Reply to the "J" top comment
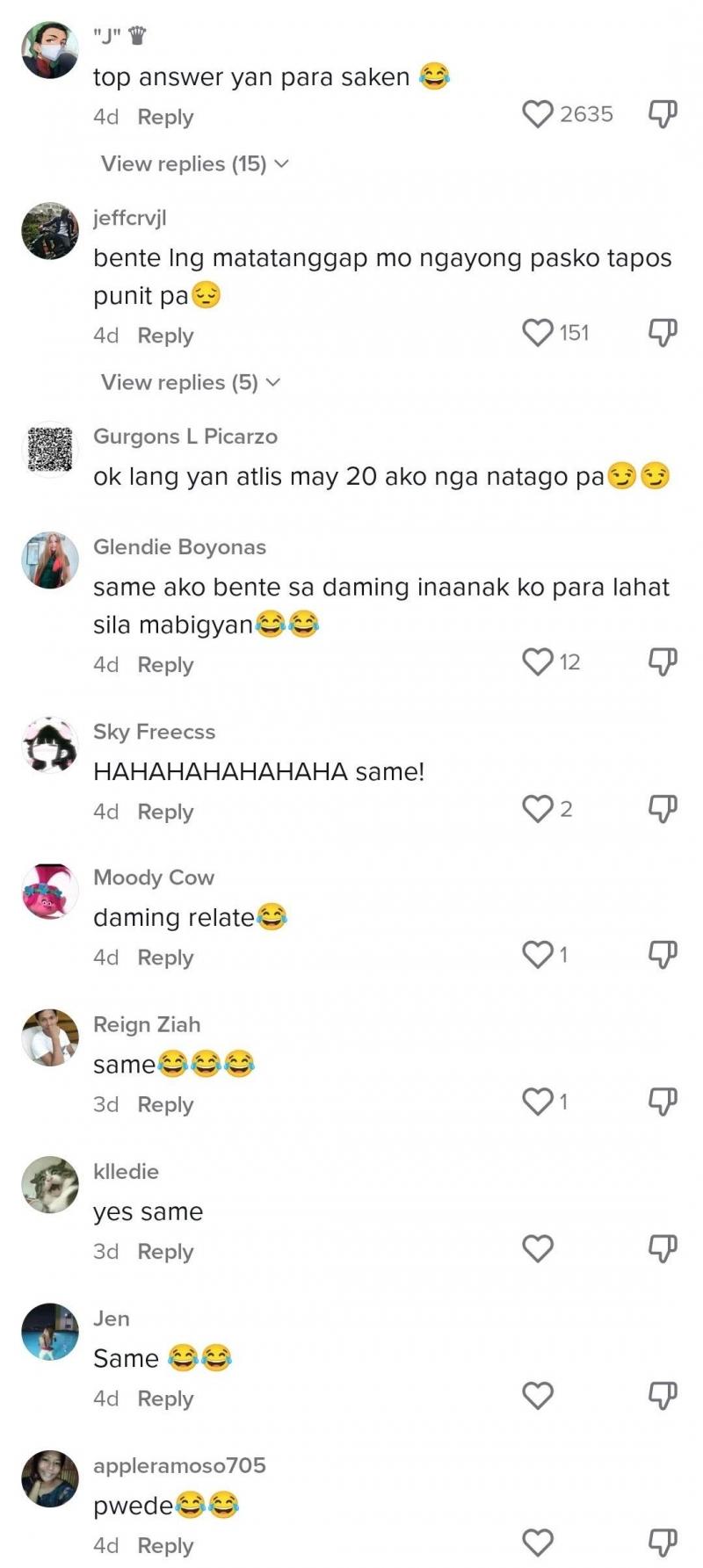Image resolution: width=703 pixels, height=1568 pixels. [x=165, y=117]
